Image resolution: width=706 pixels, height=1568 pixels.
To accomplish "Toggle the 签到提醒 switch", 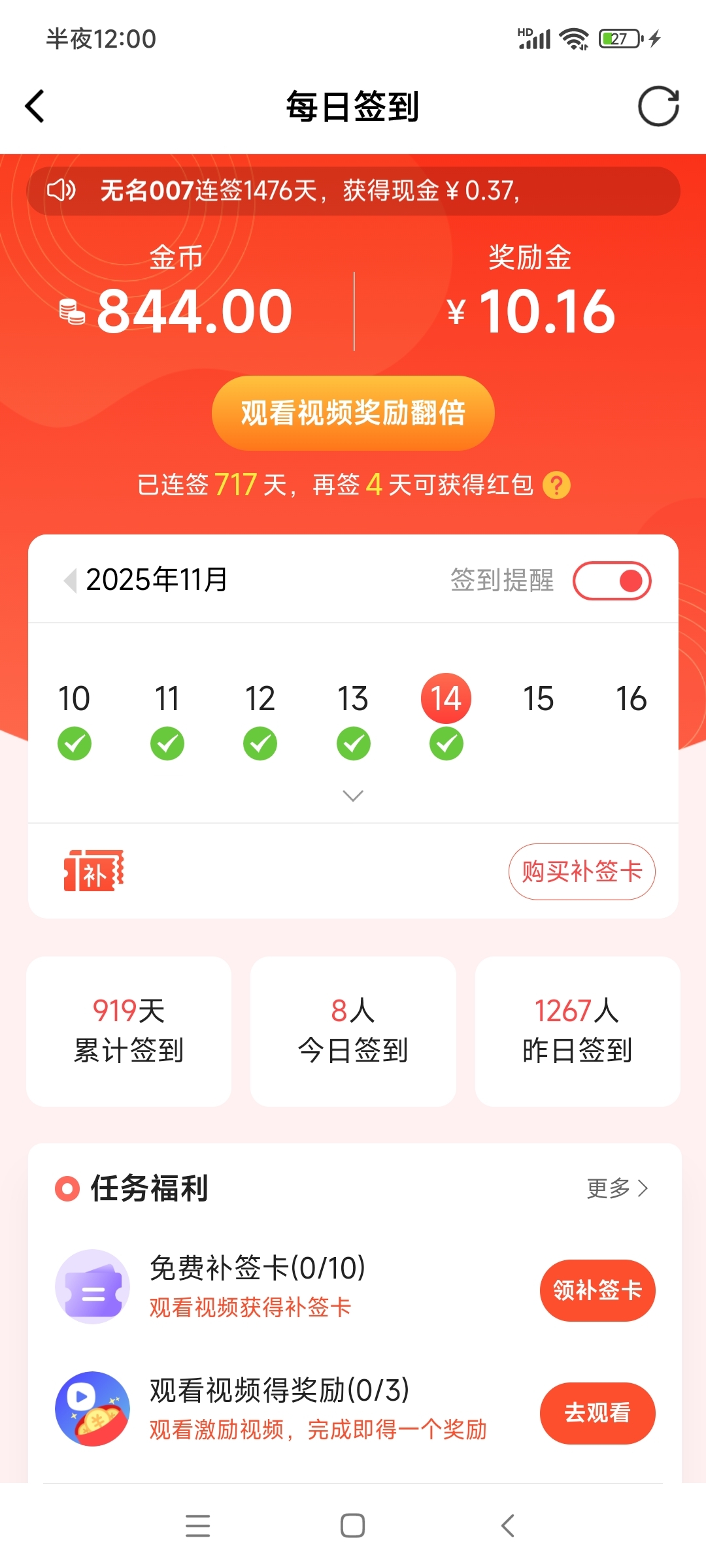I will tap(612, 581).
